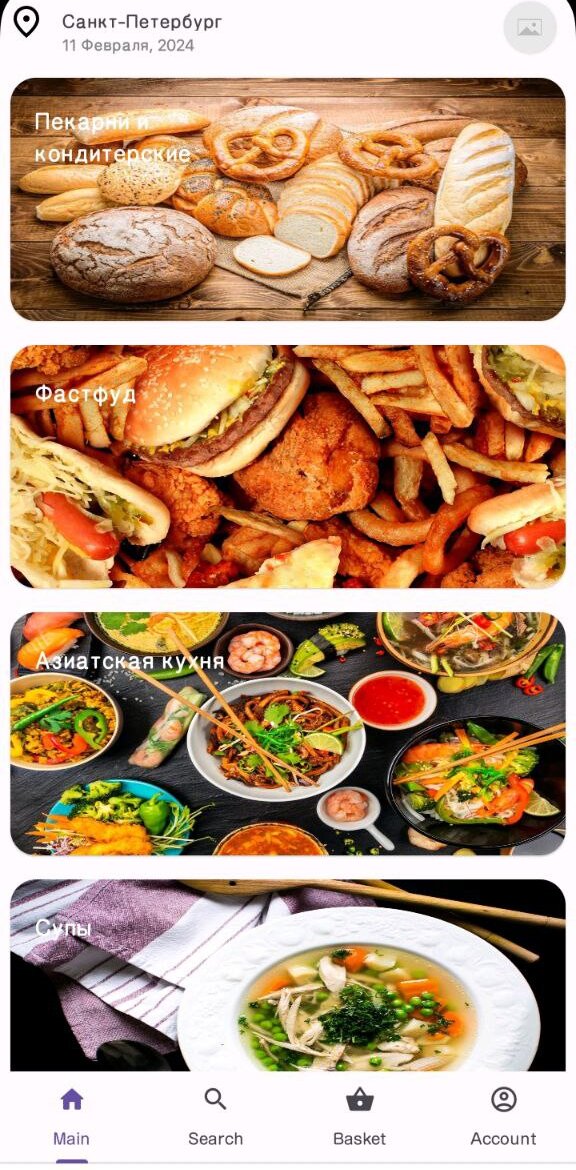This screenshot has height=1170, width=576.
Task: Go to the Basket tab
Action: 360,1117
